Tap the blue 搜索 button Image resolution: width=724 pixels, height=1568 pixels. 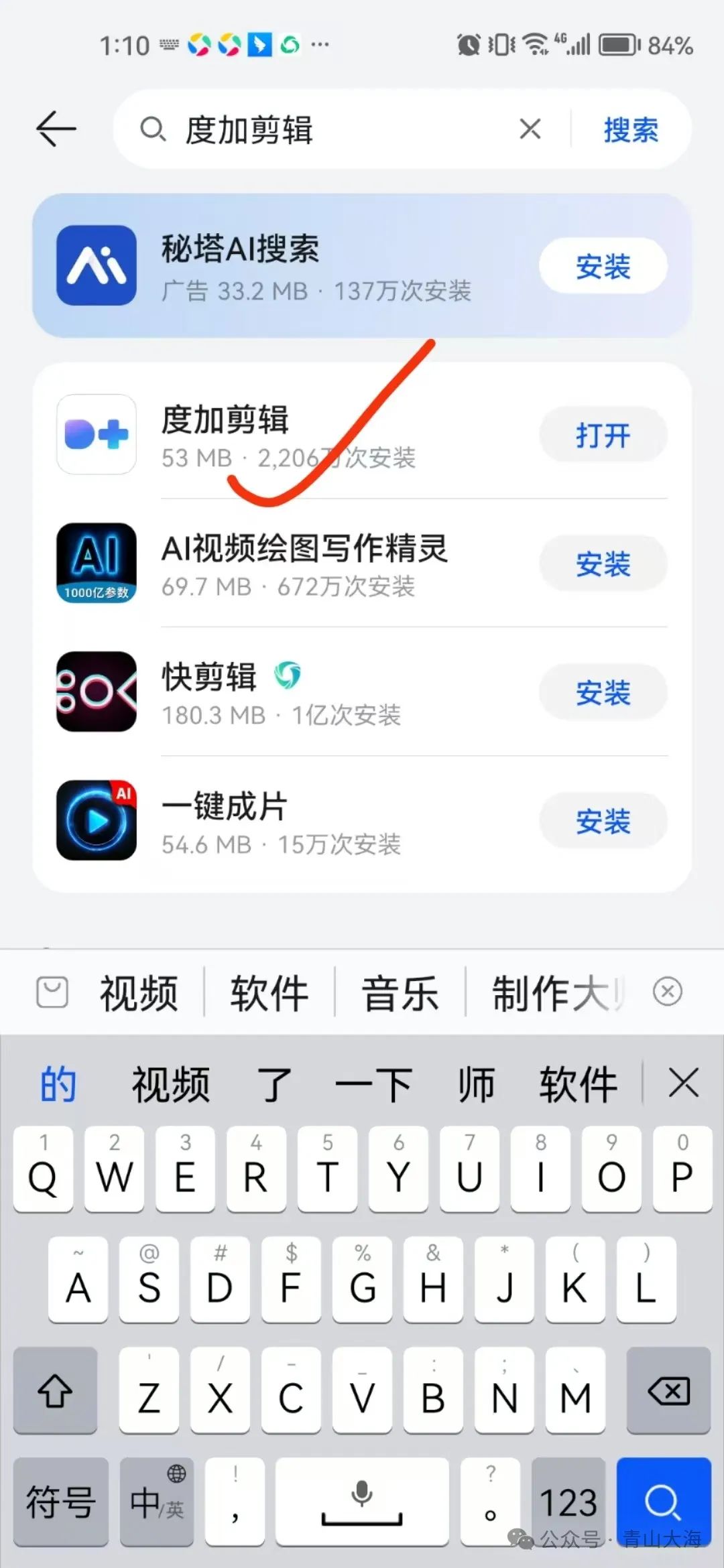630,130
